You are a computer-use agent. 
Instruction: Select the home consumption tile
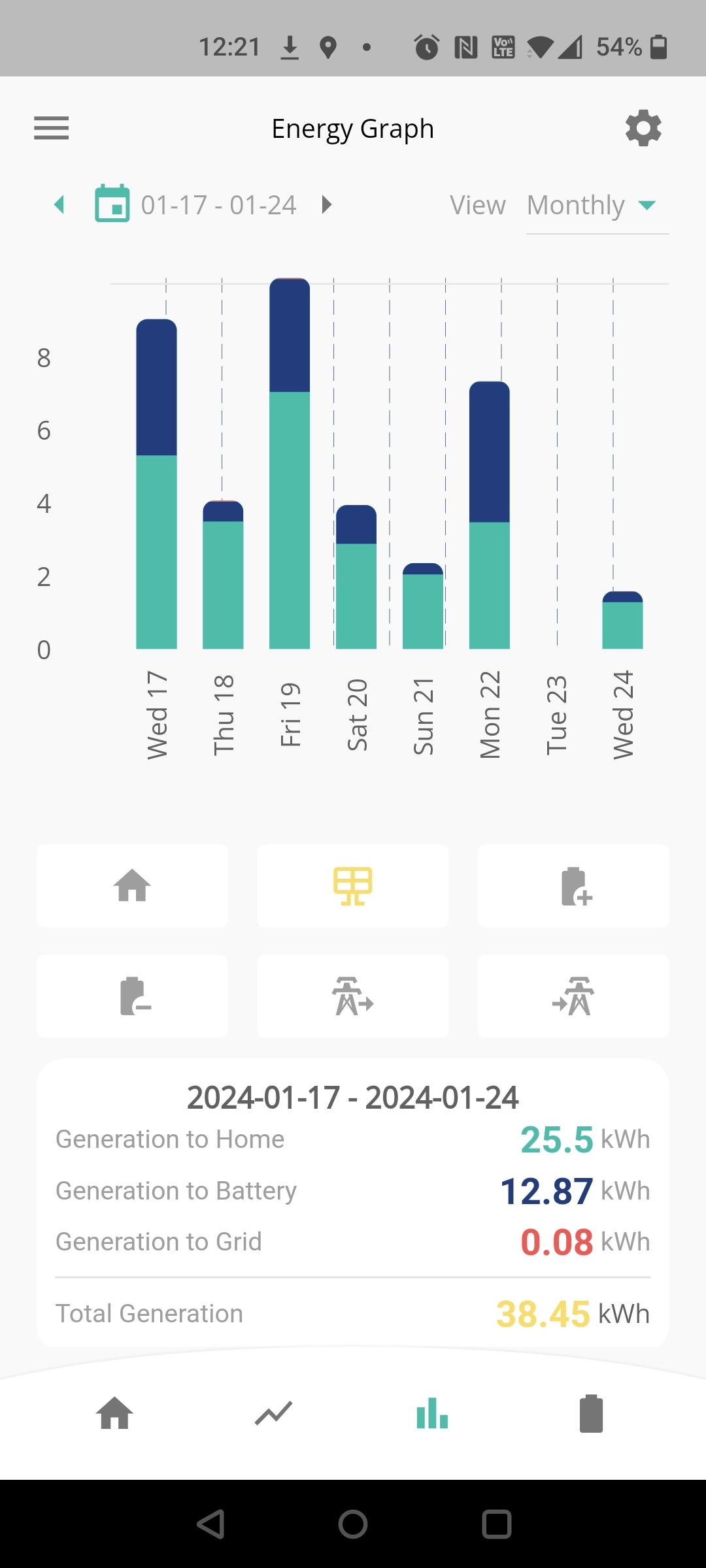point(132,886)
